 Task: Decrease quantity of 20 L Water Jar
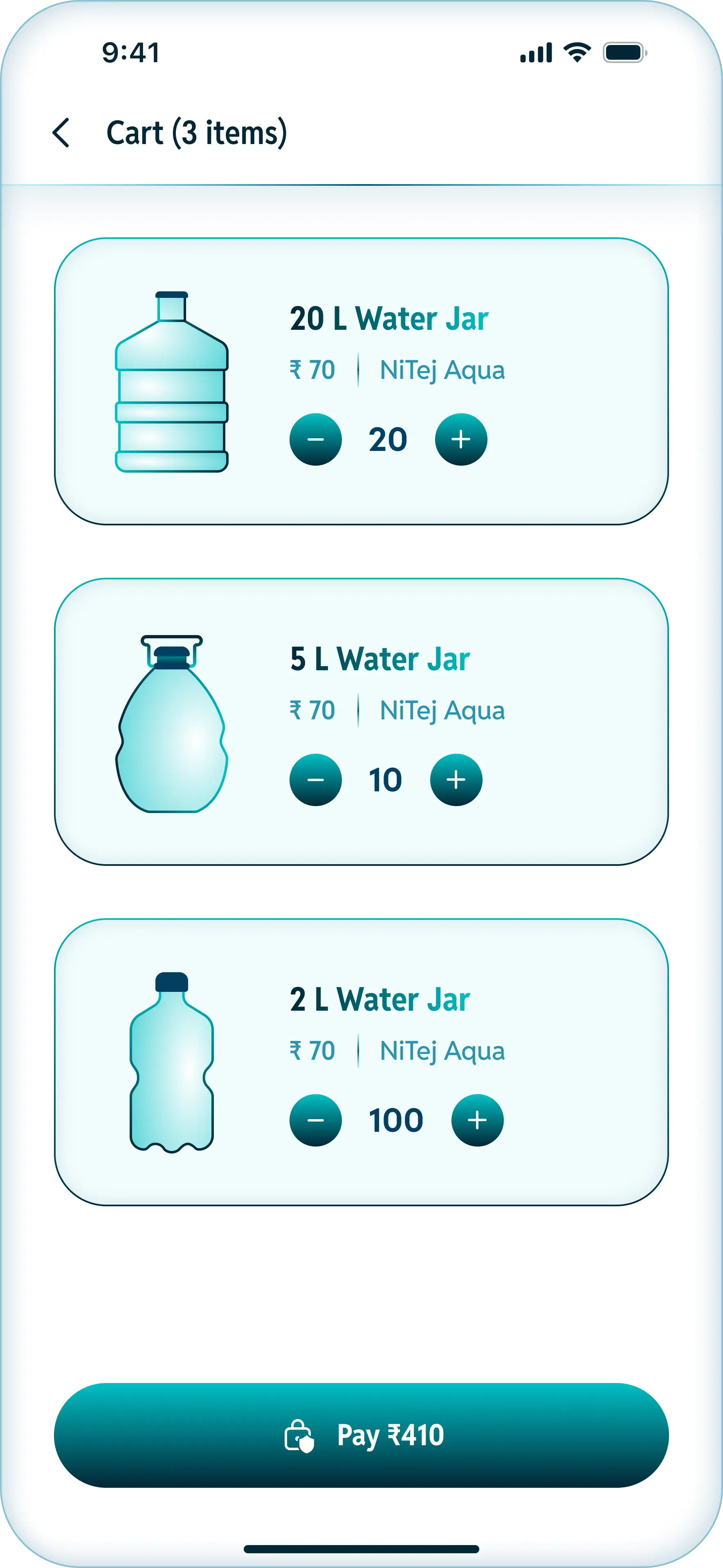point(315,439)
